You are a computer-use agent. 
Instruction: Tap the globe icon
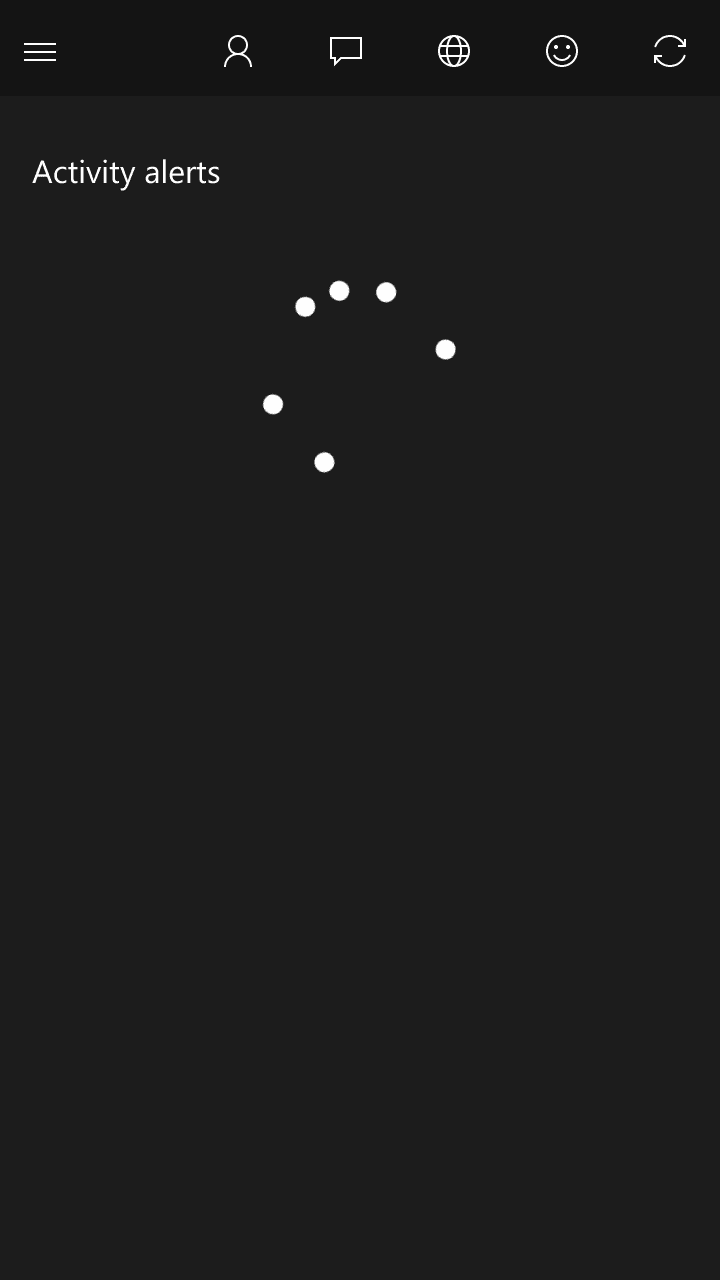454,51
